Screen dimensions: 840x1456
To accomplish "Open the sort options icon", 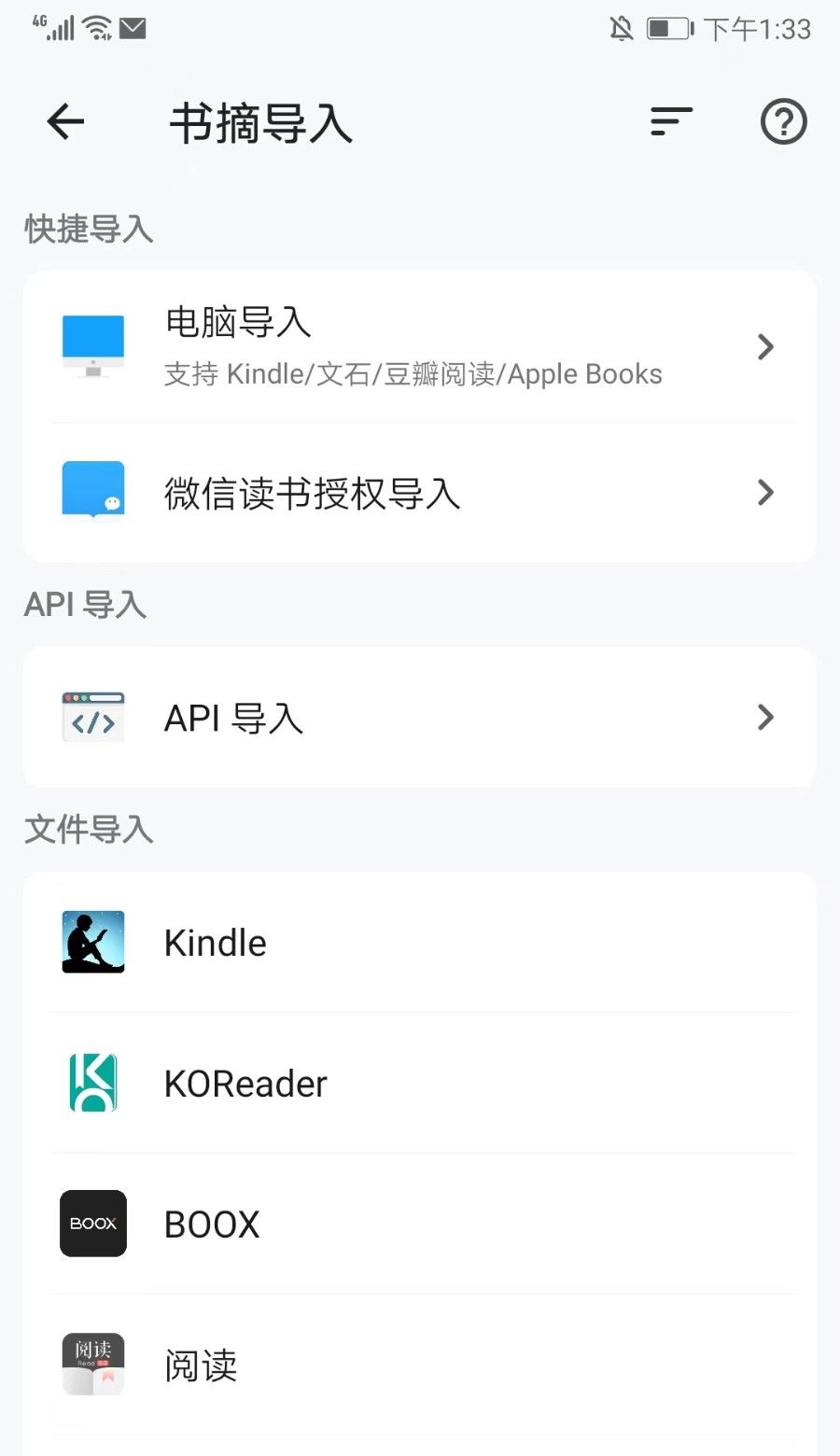I will (x=671, y=121).
